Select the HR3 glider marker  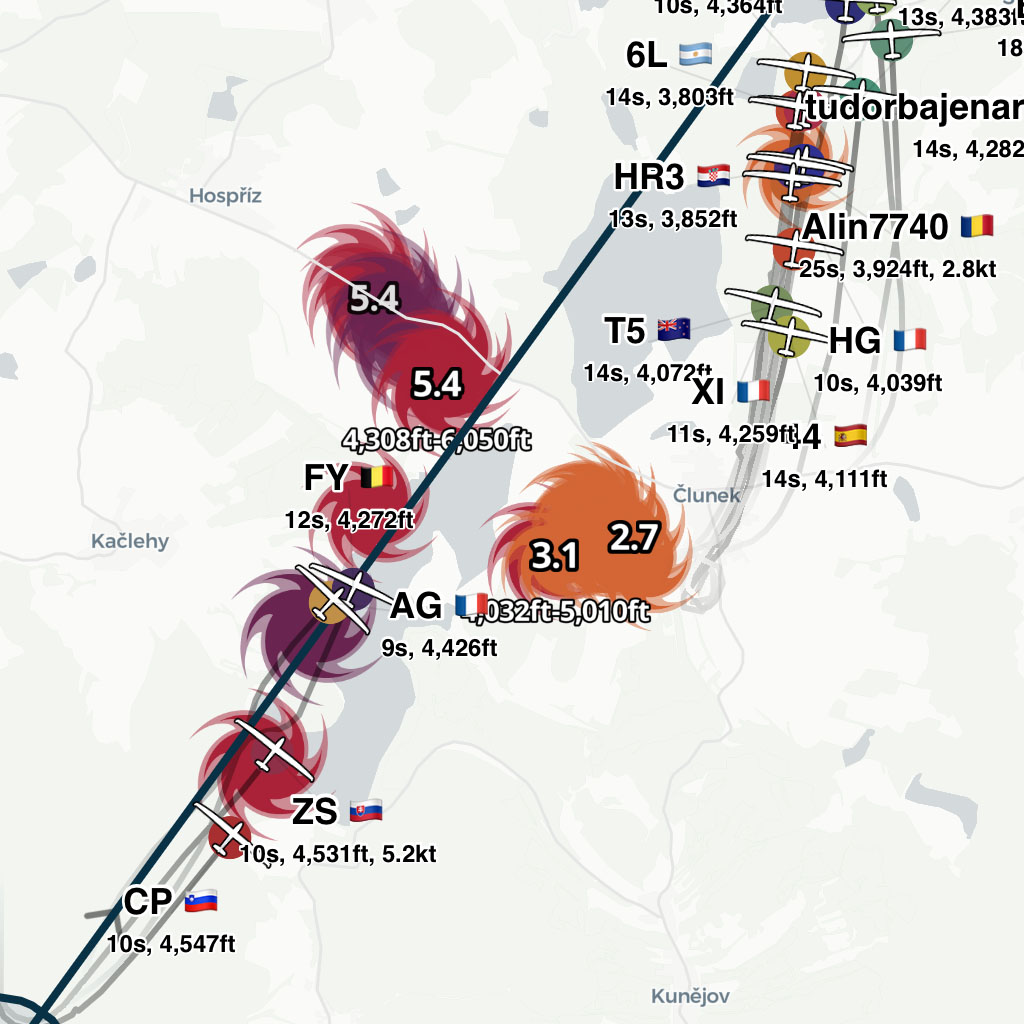click(795, 179)
